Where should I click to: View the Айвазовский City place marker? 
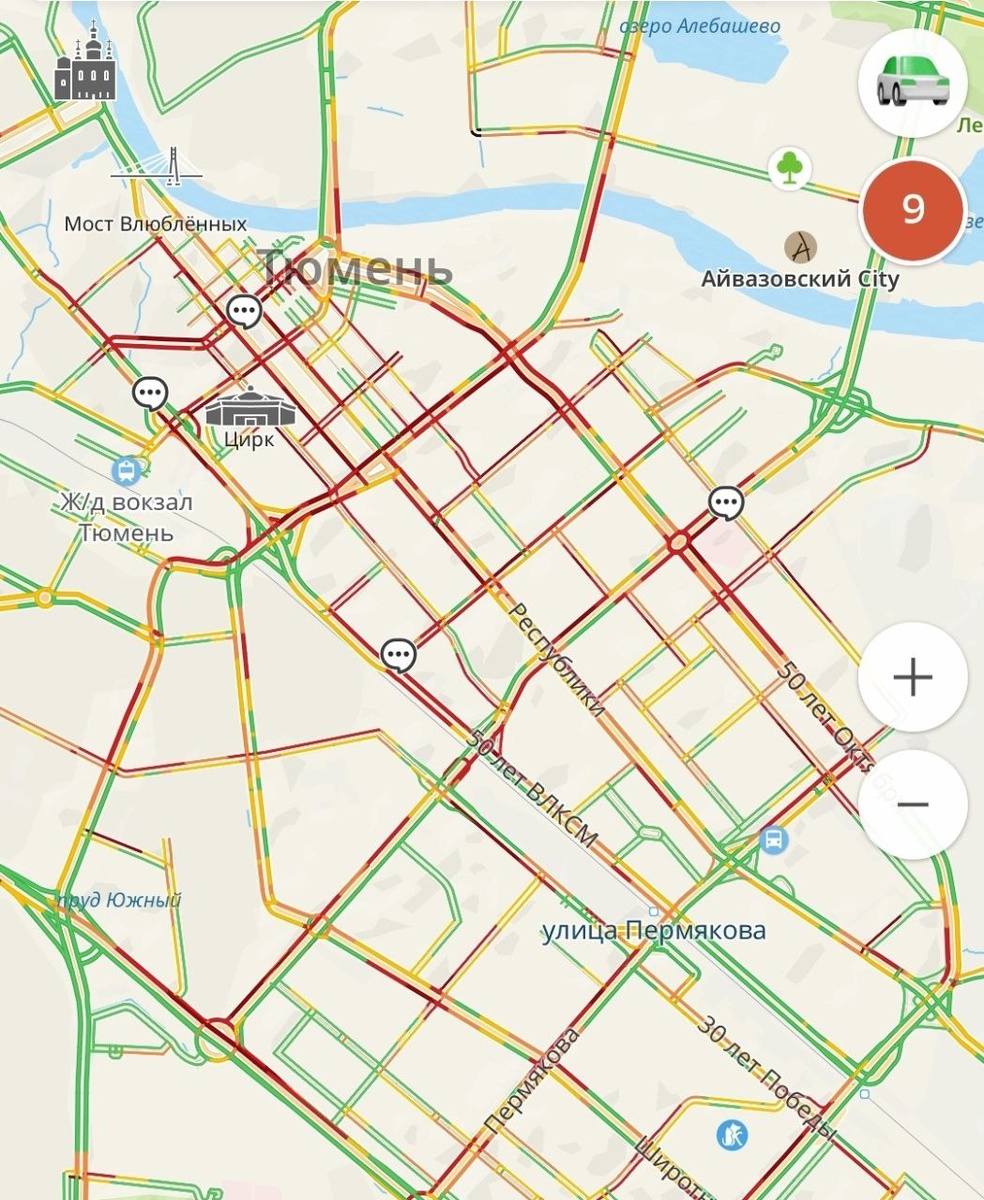(800, 245)
